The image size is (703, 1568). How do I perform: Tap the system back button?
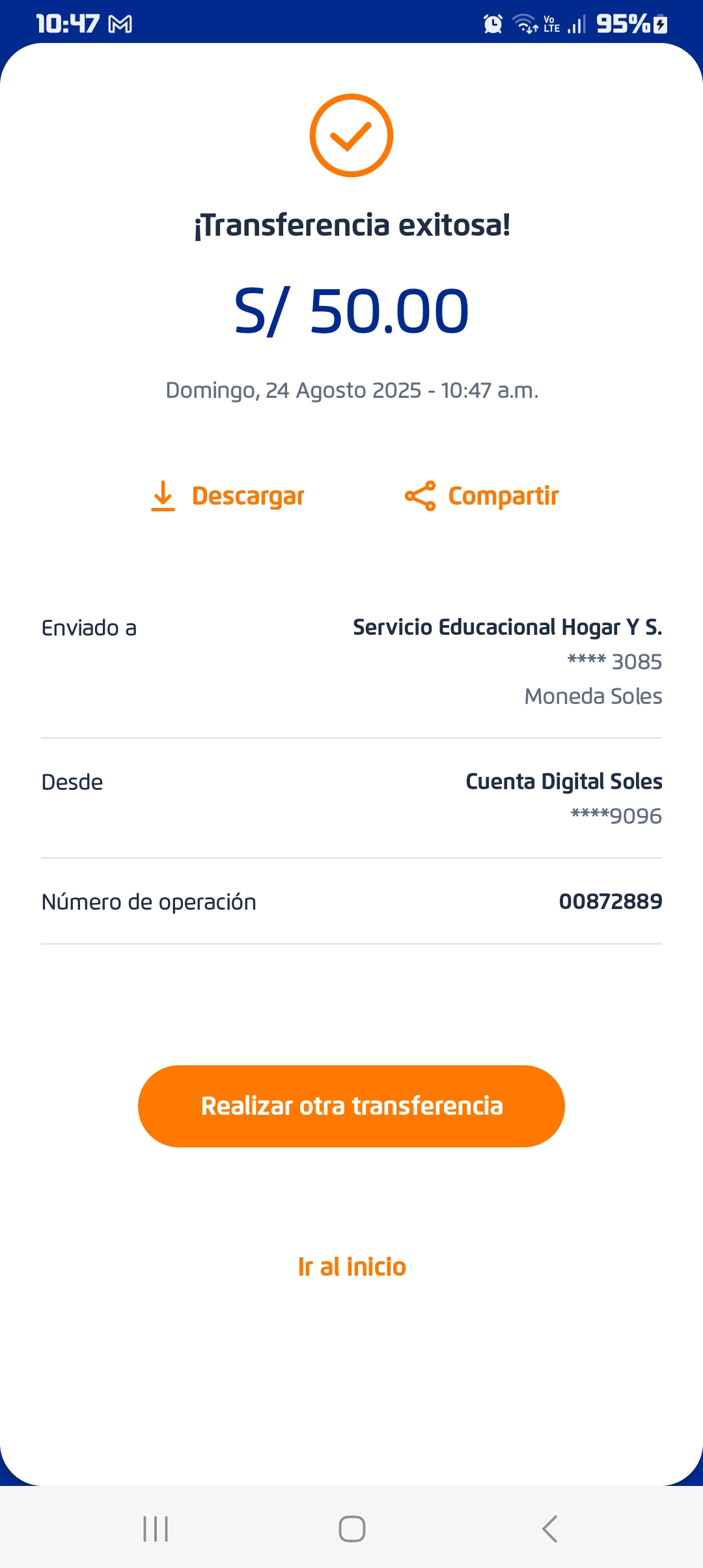[x=549, y=1529]
